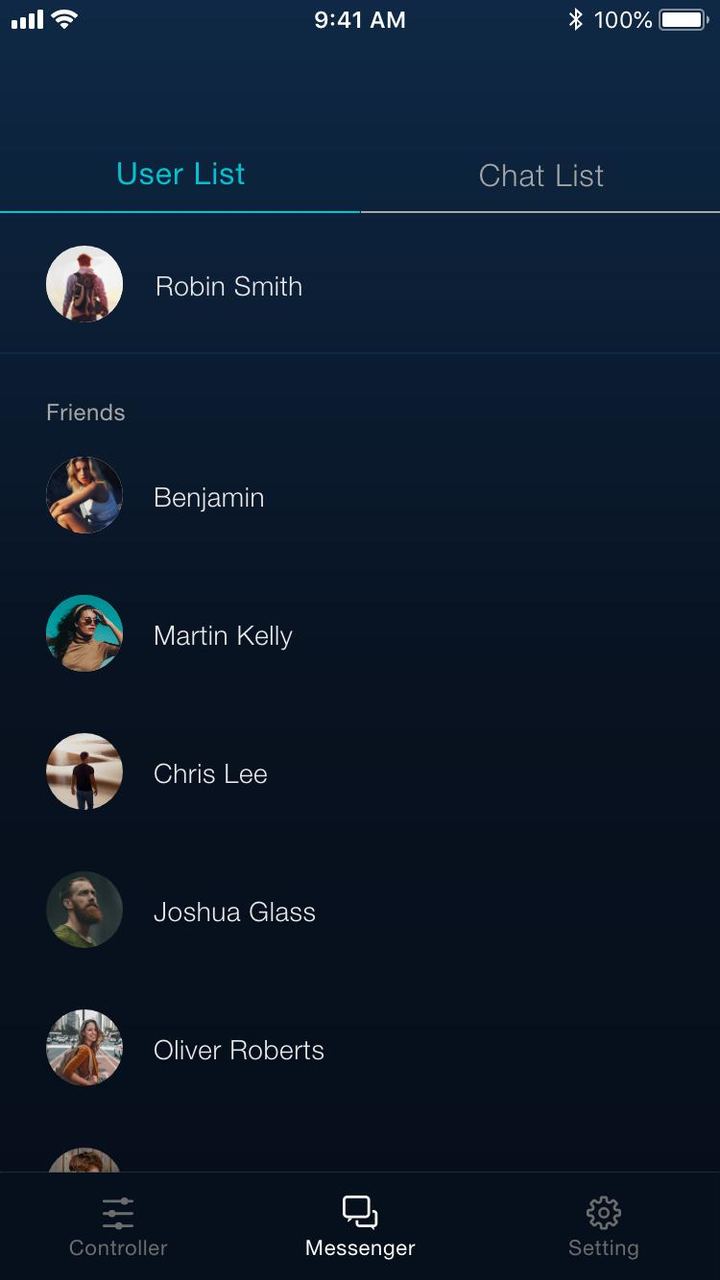Screen dimensions: 720x1280
Task: Select the Messenger tab in bottom bar
Action: pos(360,1227)
